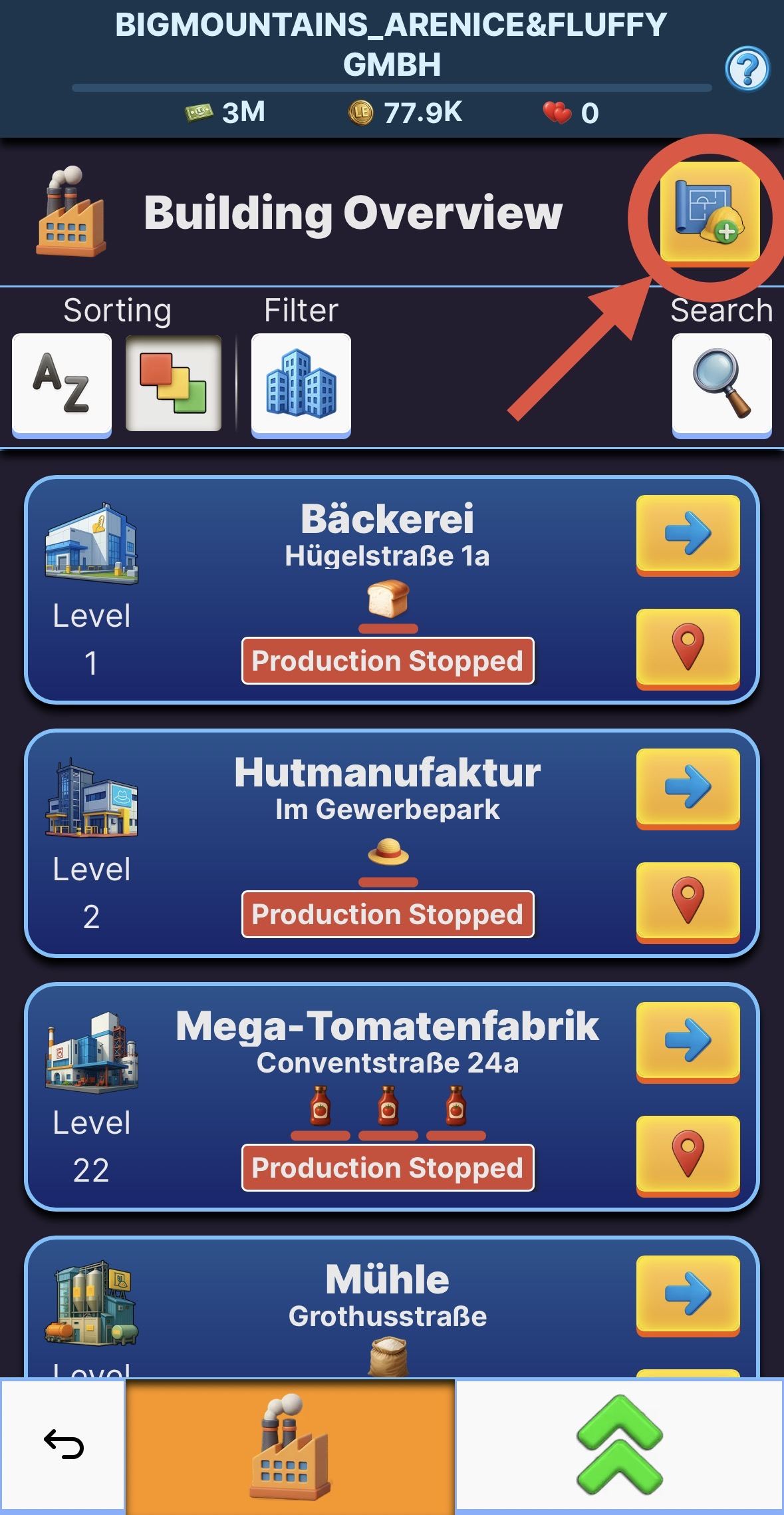This screenshot has width=784, height=1515.
Task: Open the help question mark
Action: coord(747,69)
